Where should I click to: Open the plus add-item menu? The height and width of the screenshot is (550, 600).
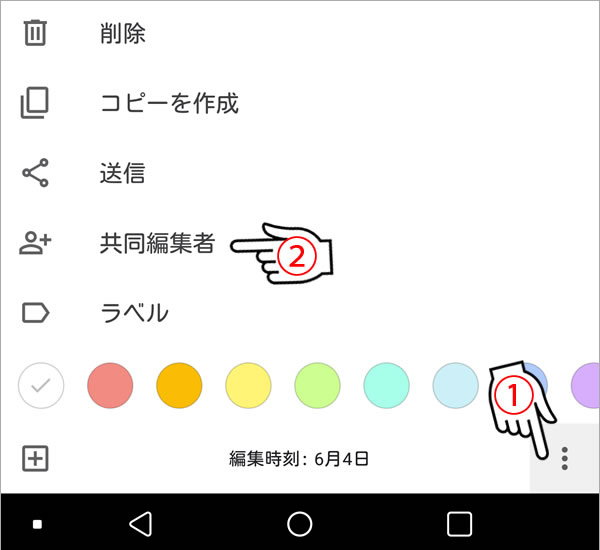(x=35, y=459)
